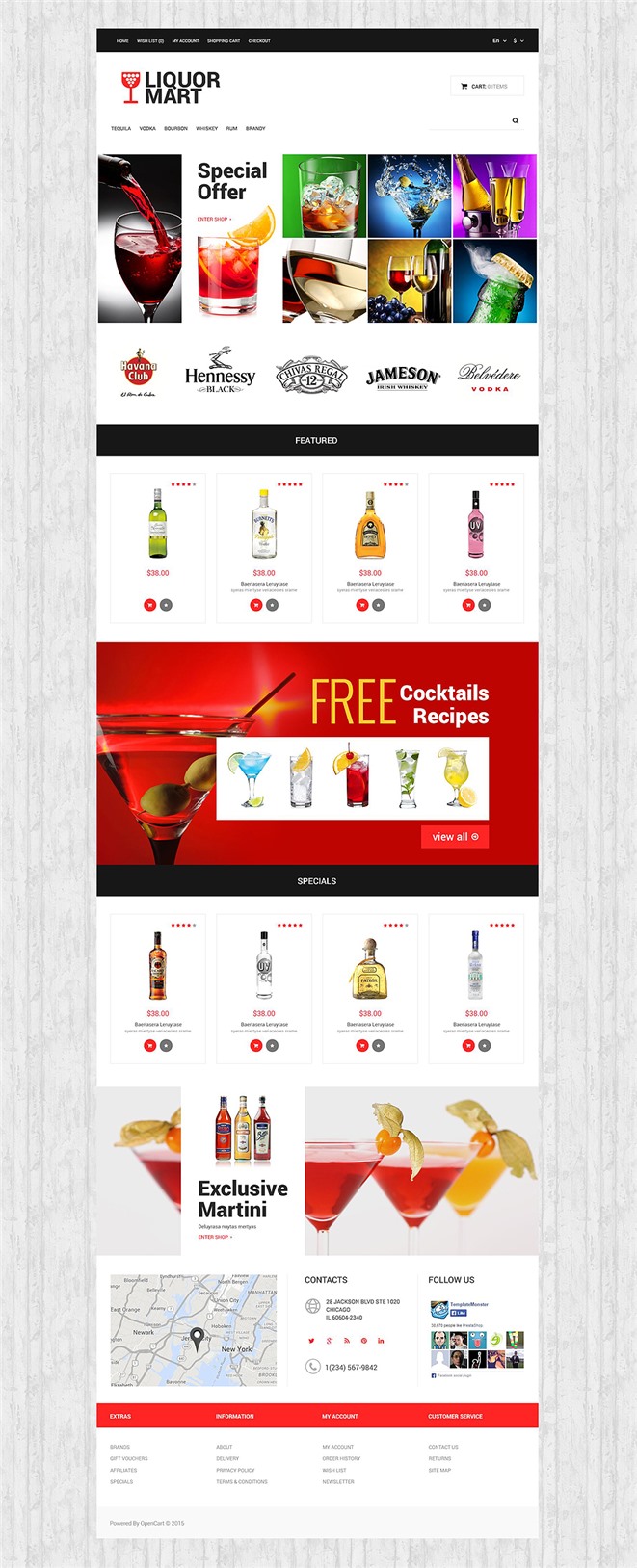Open the Twitter icon under Contacts
This screenshot has height=1568, width=637.
click(311, 1340)
